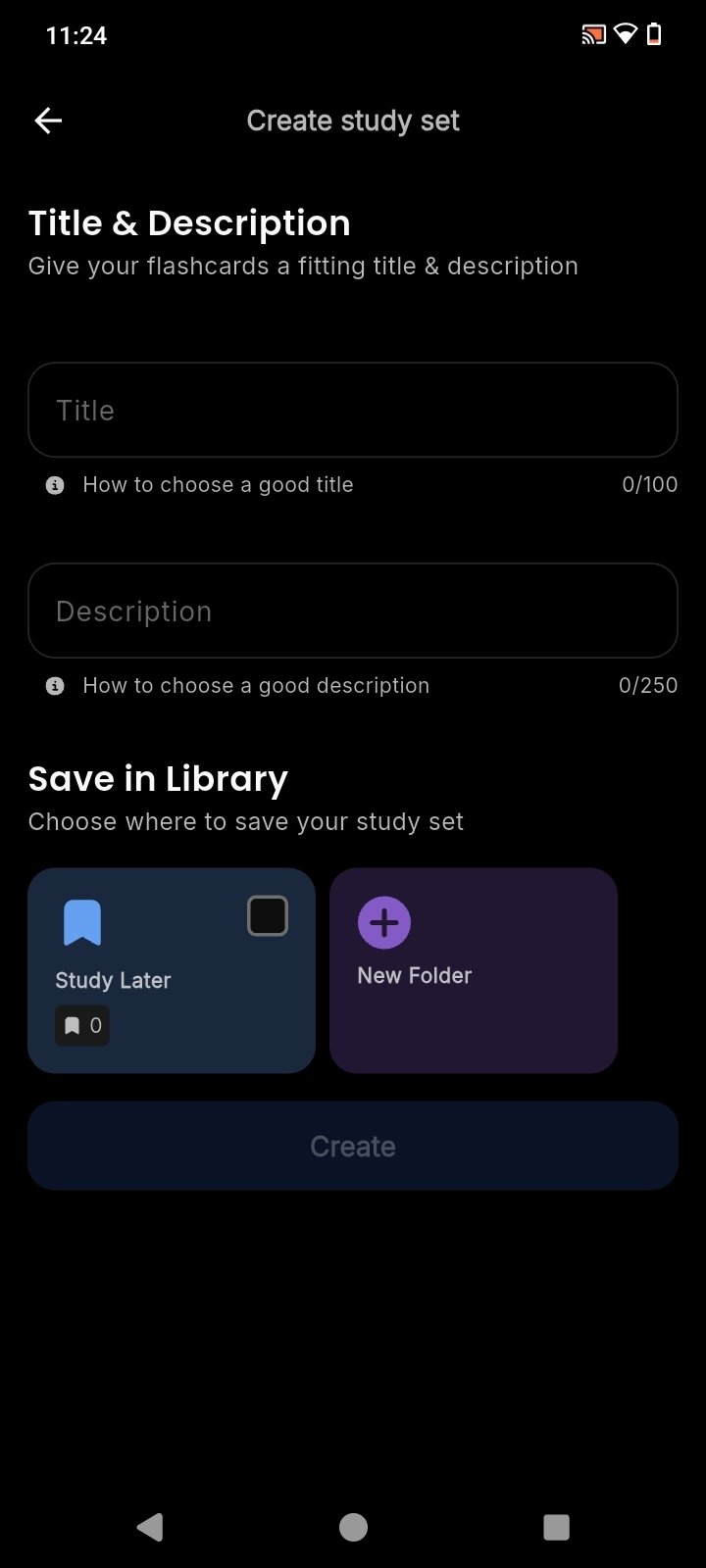Screen dimensions: 706x1568
Task: Tap the screen cast icon in status bar
Action: tap(592, 33)
